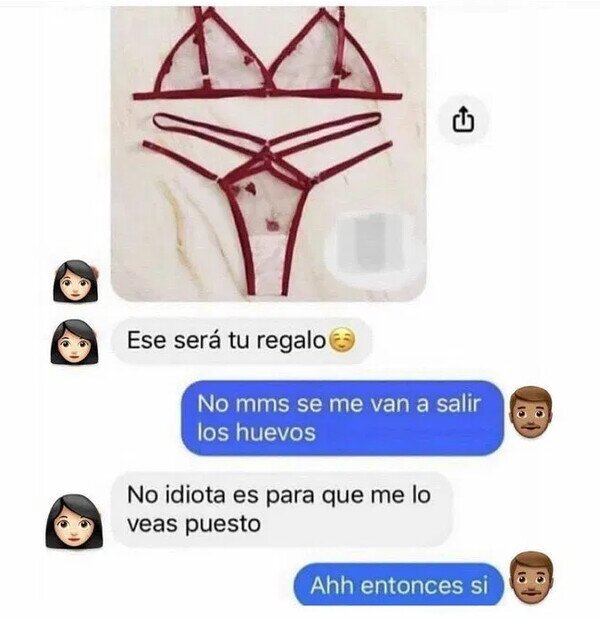Open the received lingerie photo message
600x619 pixels.
click(268, 153)
